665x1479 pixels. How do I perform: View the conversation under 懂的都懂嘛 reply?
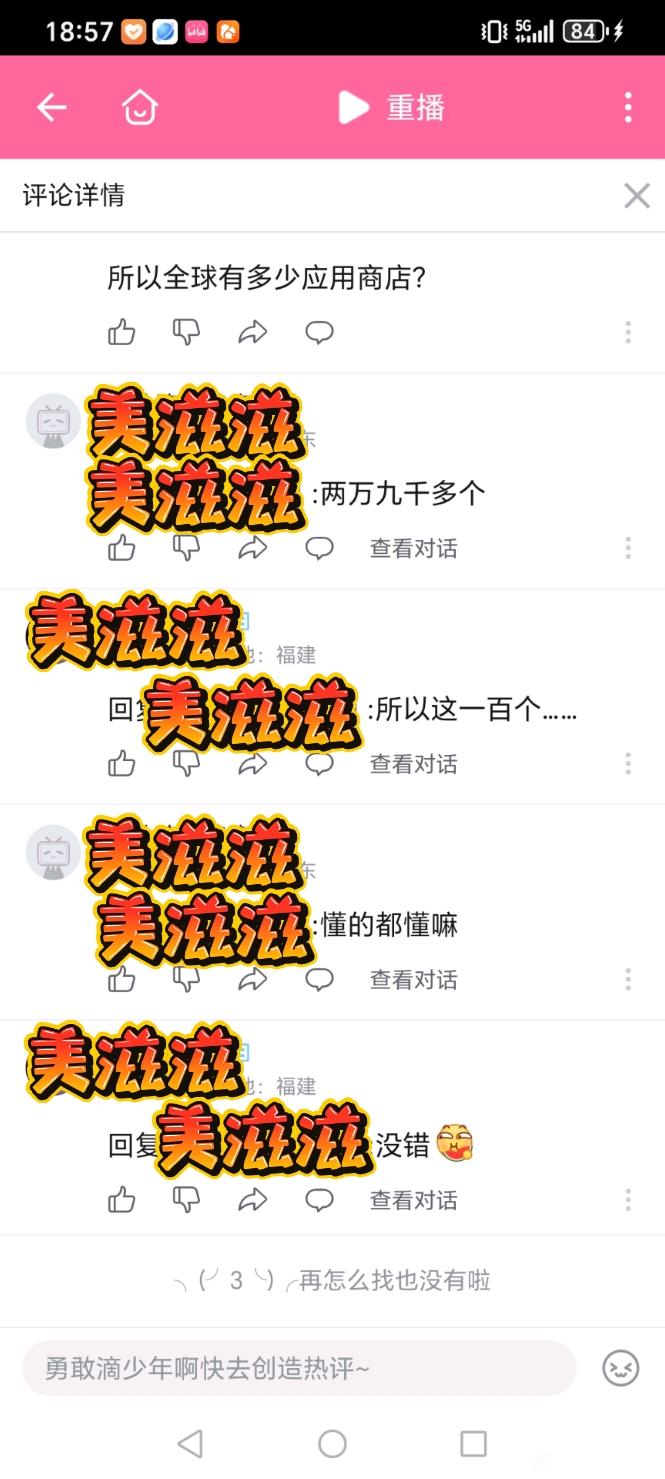[x=414, y=980]
